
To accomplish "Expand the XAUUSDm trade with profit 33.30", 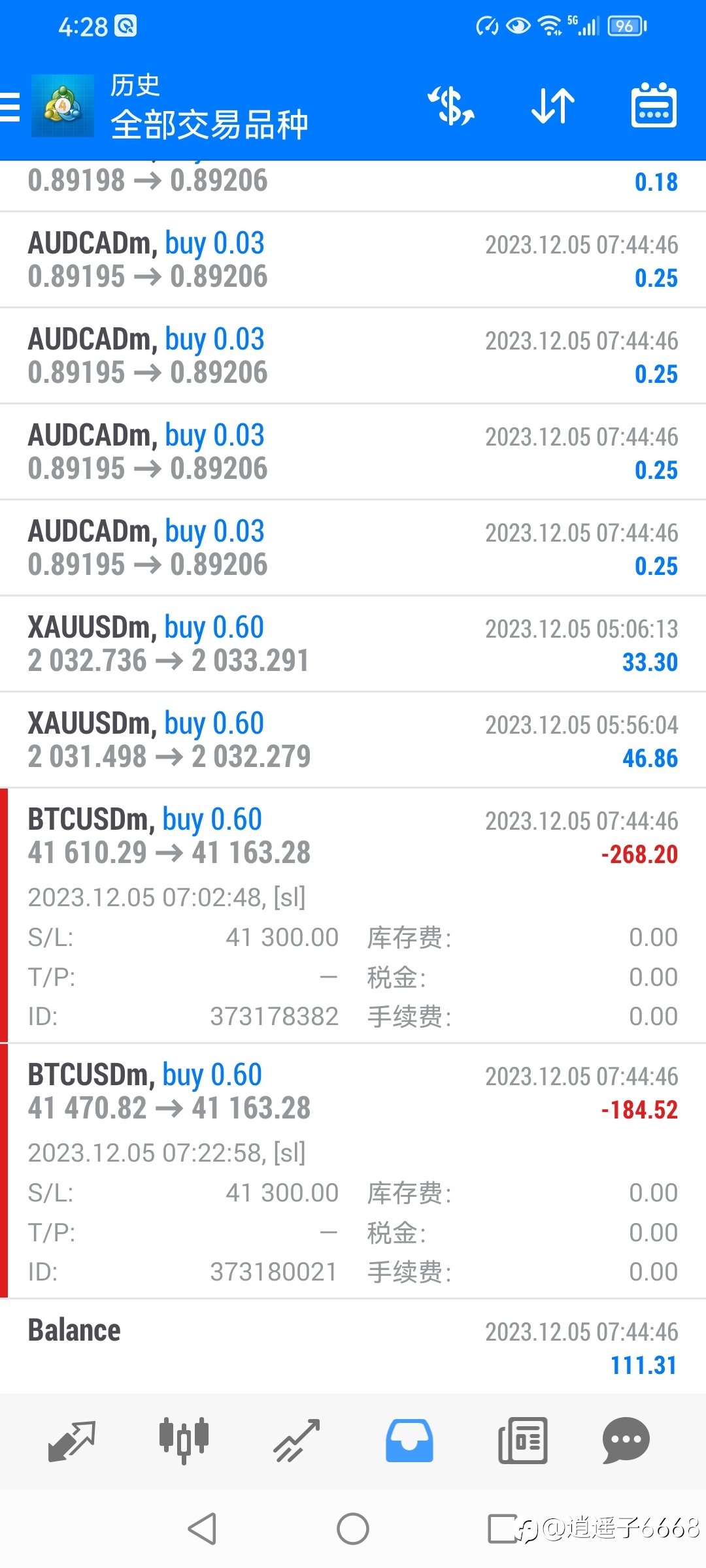I will point(353,644).
